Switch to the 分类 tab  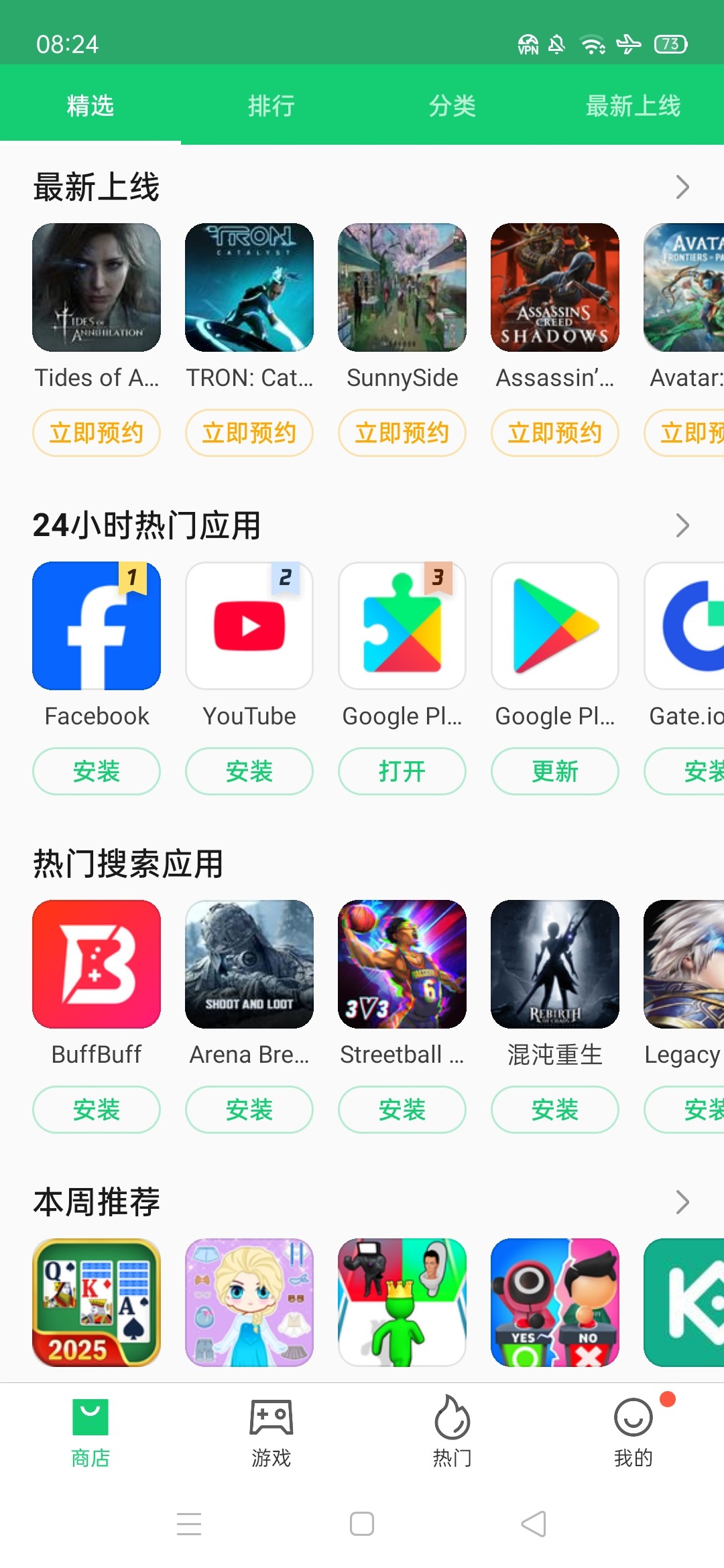click(x=452, y=106)
